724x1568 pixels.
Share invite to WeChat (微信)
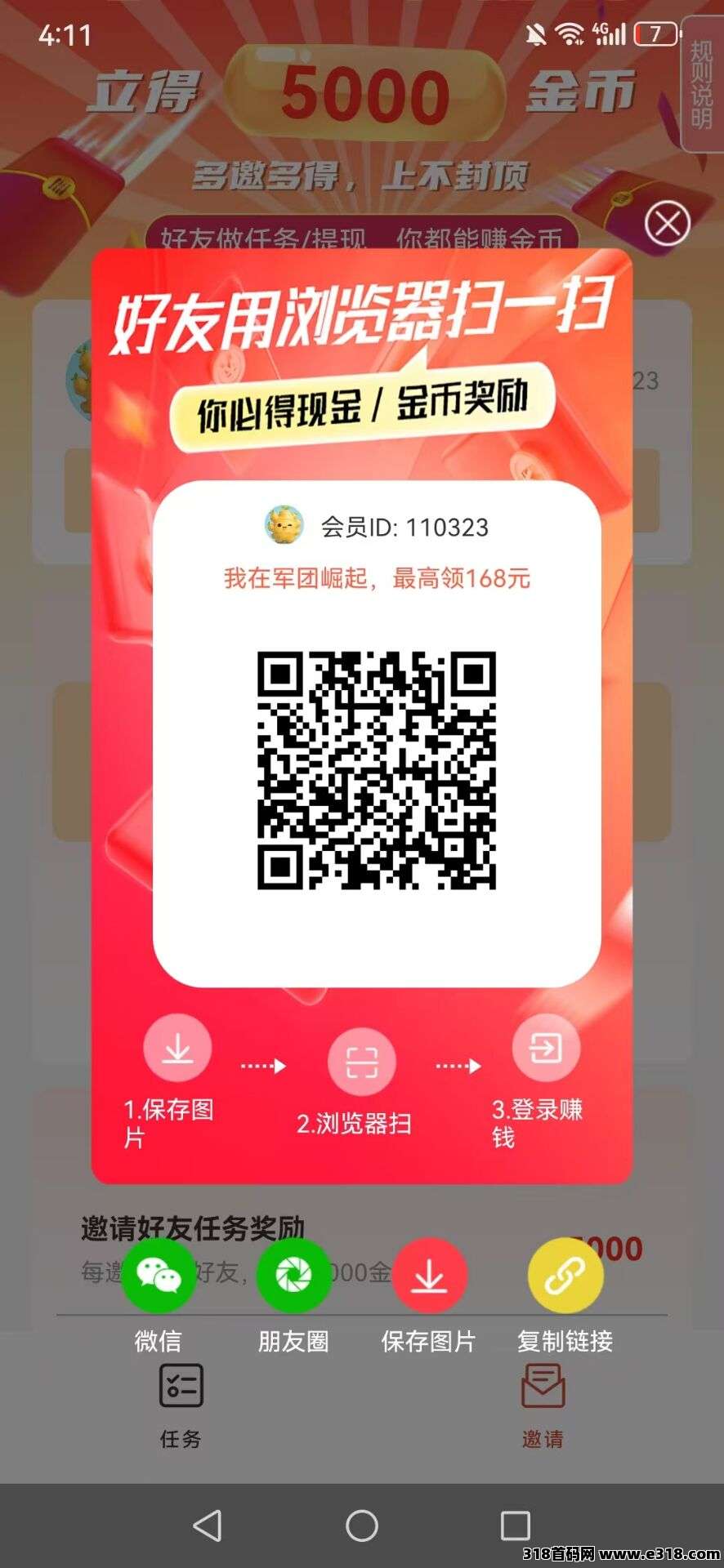pyautogui.click(x=159, y=1276)
